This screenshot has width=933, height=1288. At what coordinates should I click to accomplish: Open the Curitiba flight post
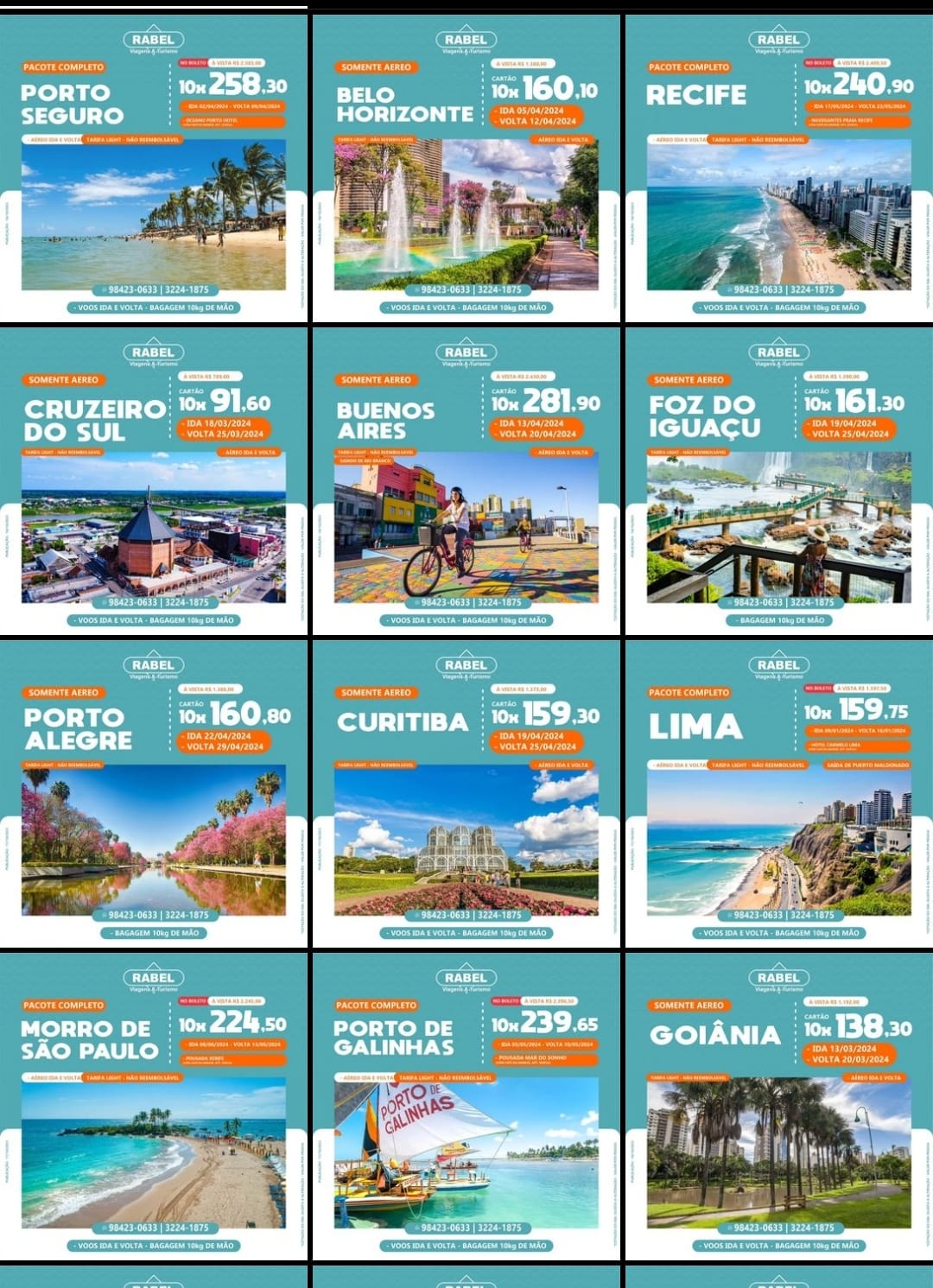click(x=466, y=794)
